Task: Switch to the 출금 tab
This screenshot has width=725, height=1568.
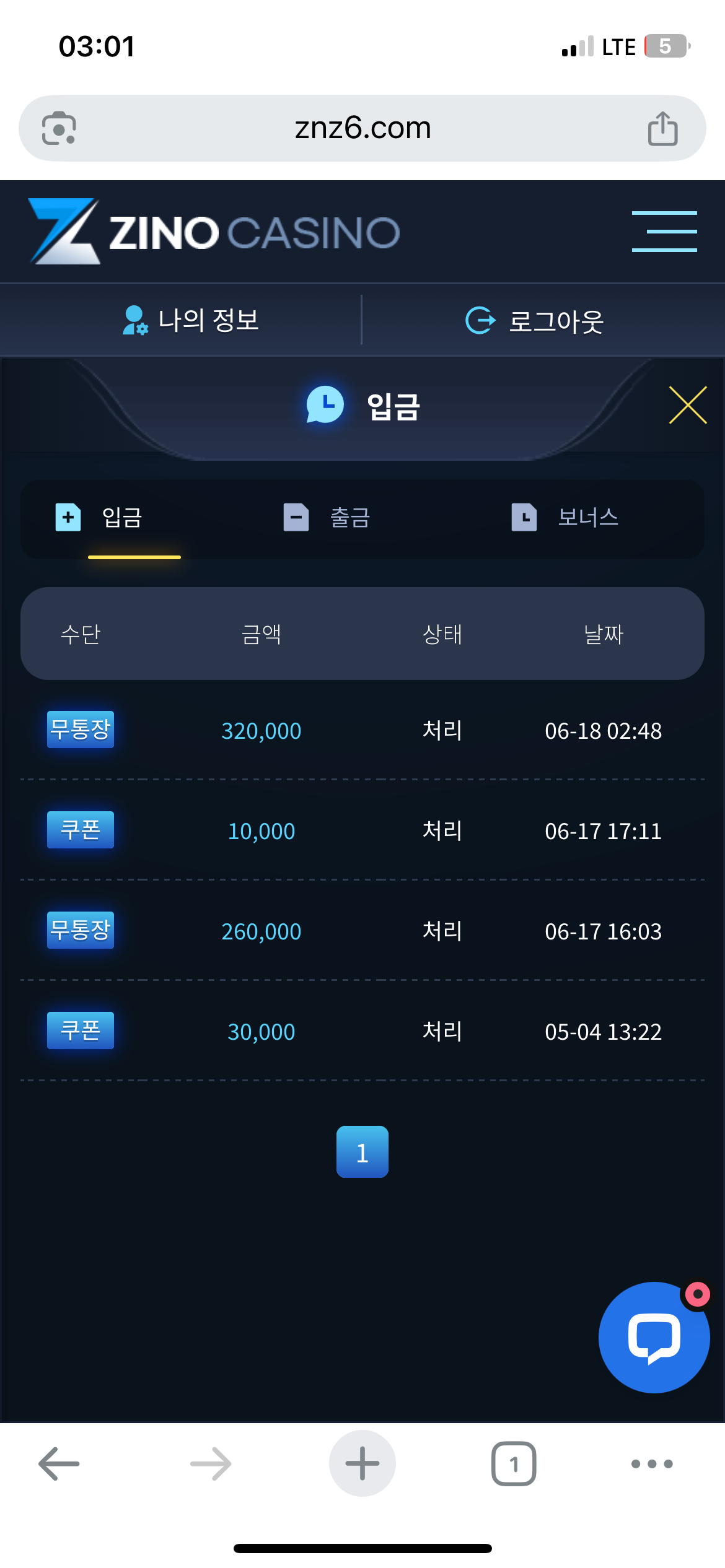Action: click(x=327, y=518)
